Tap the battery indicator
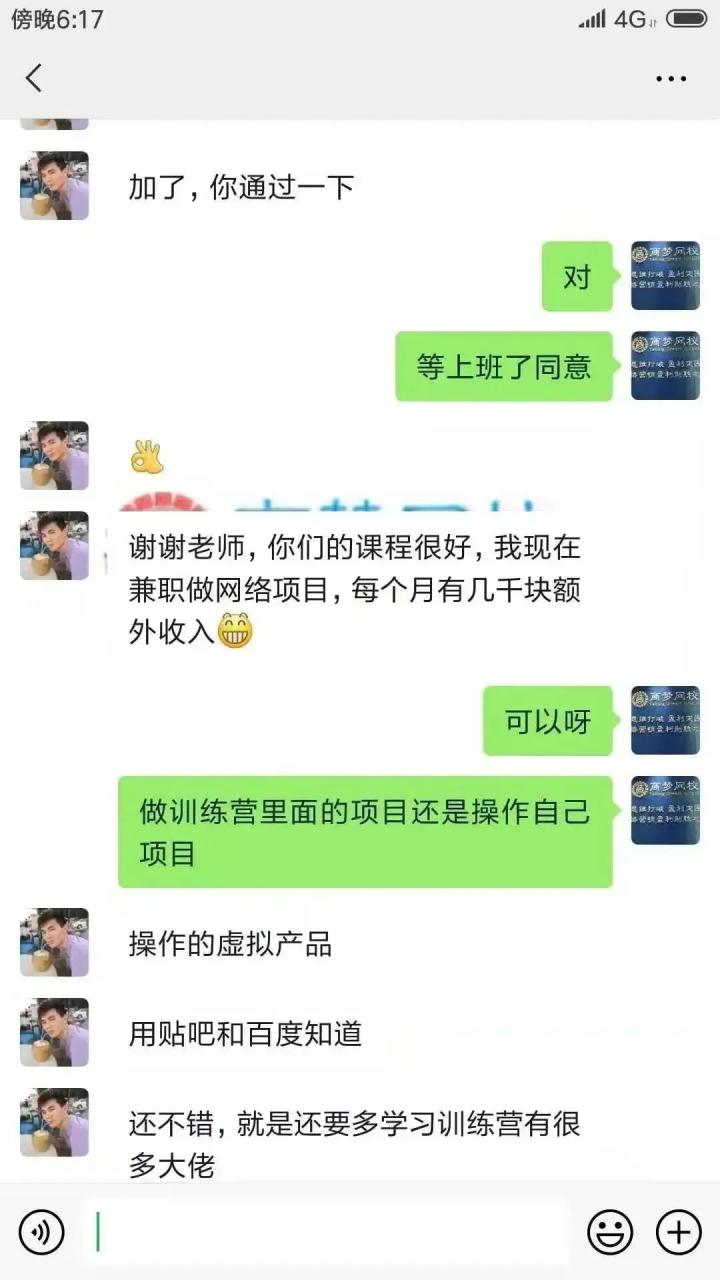 click(x=685, y=17)
